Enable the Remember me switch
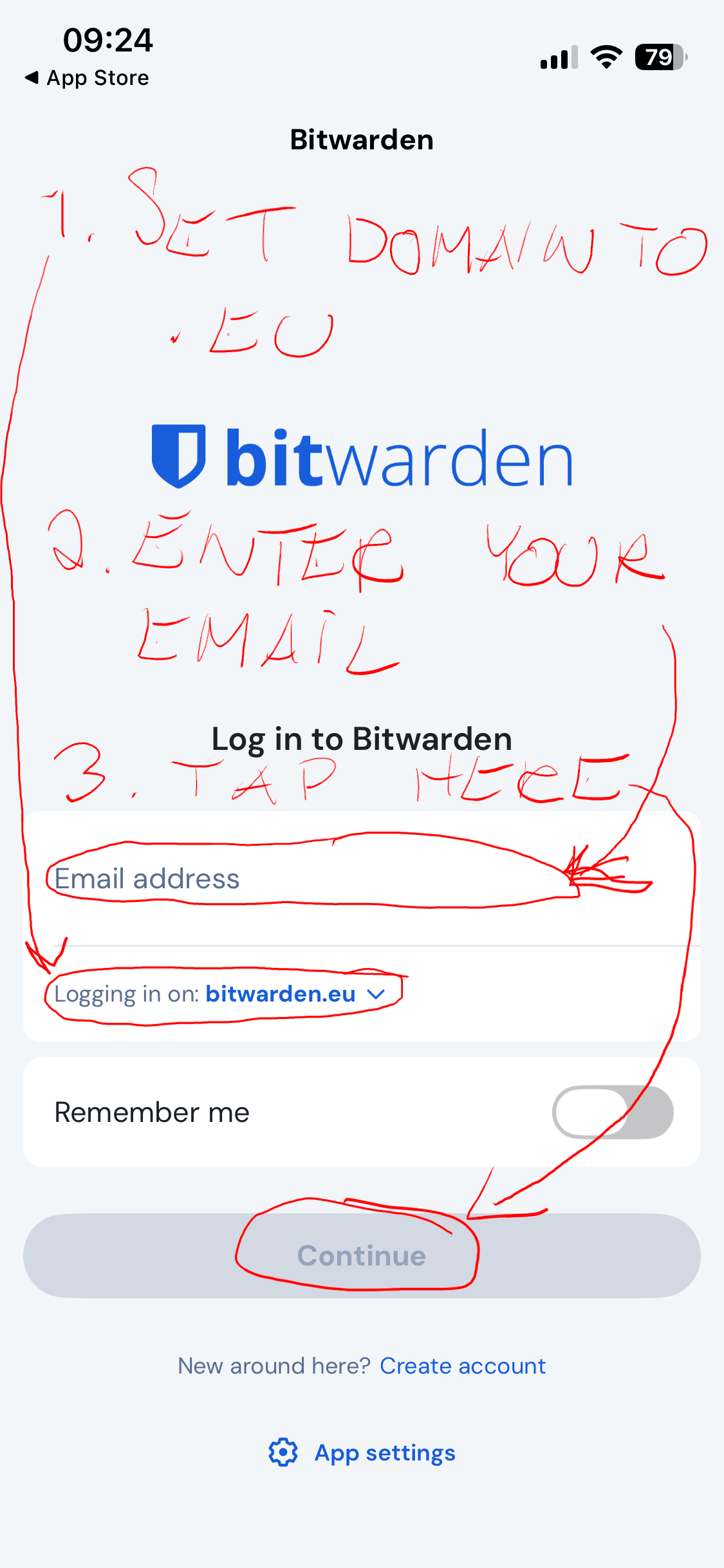This screenshot has width=724, height=1568. point(612,1112)
